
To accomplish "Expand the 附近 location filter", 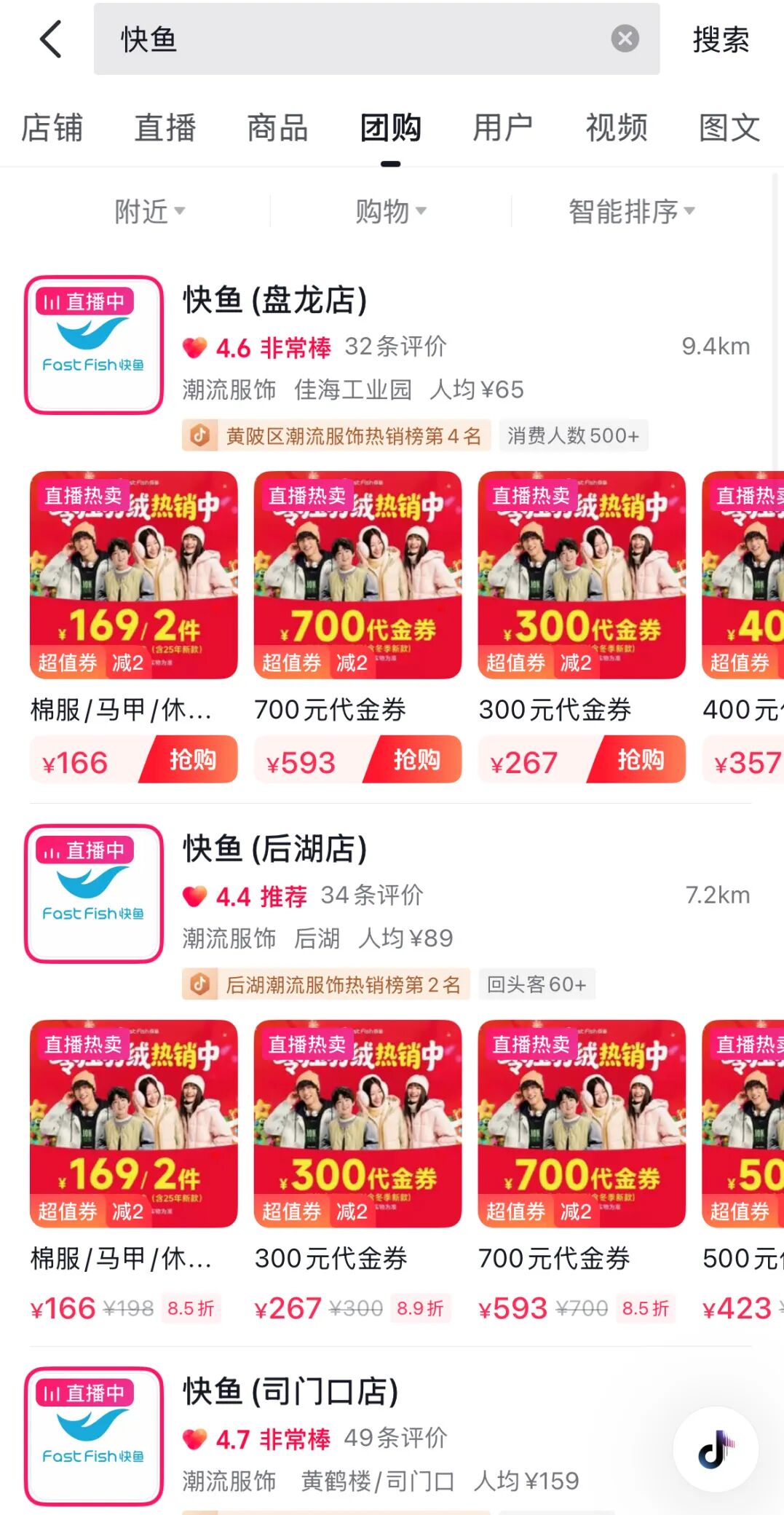I will coord(149,212).
